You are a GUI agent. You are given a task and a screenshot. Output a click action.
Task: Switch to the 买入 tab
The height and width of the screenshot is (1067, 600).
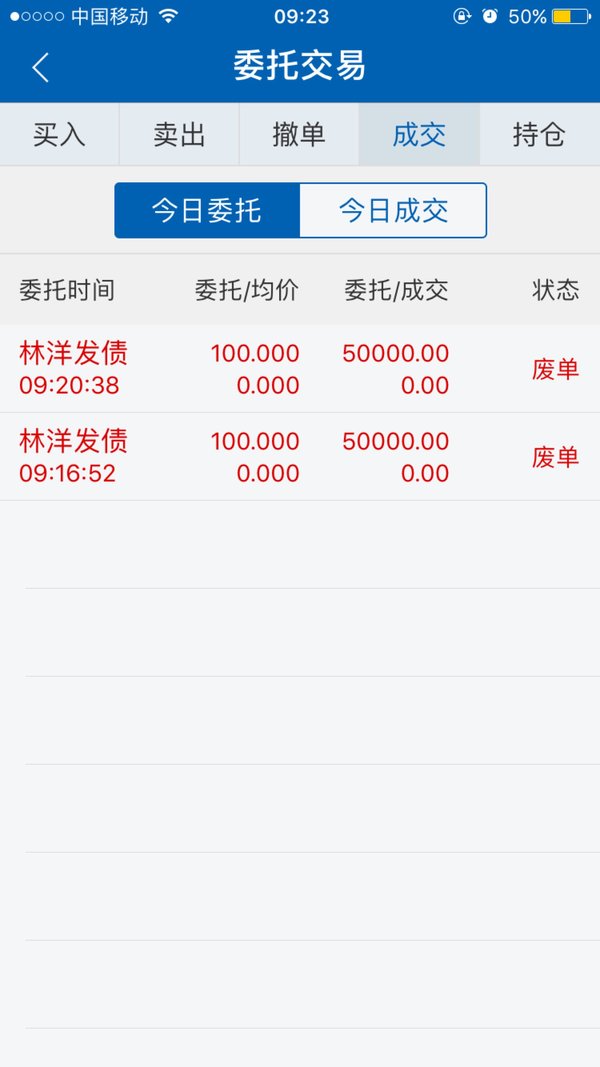59,135
